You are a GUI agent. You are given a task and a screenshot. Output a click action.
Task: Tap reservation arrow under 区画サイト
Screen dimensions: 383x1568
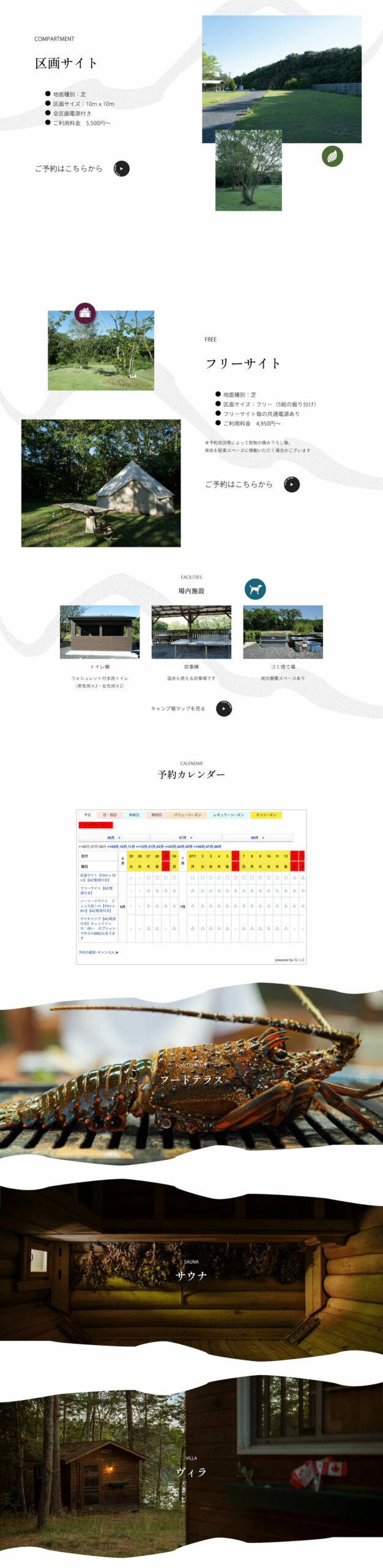tap(122, 168)
